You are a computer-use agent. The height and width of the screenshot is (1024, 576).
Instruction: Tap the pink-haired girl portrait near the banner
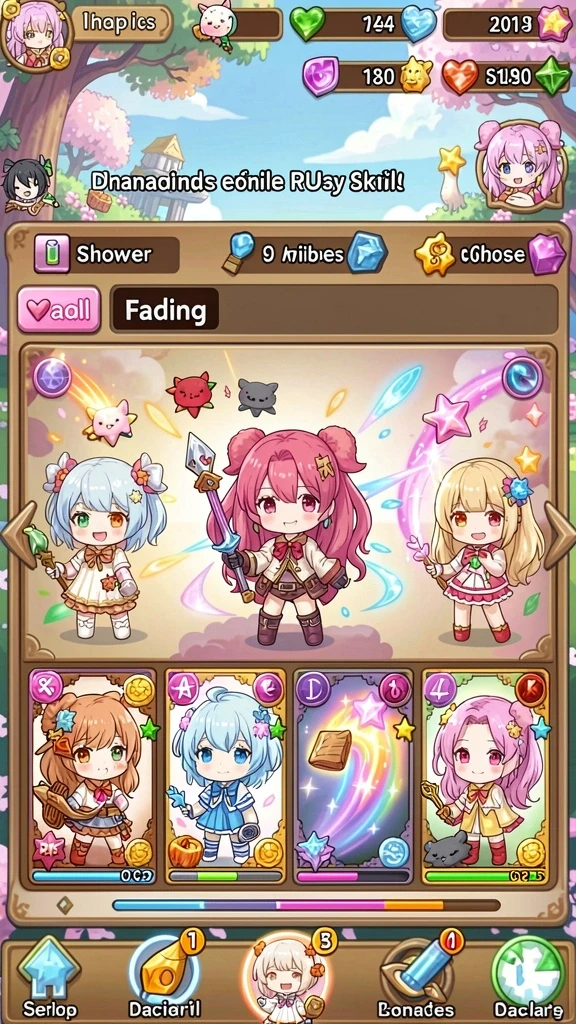518,163
